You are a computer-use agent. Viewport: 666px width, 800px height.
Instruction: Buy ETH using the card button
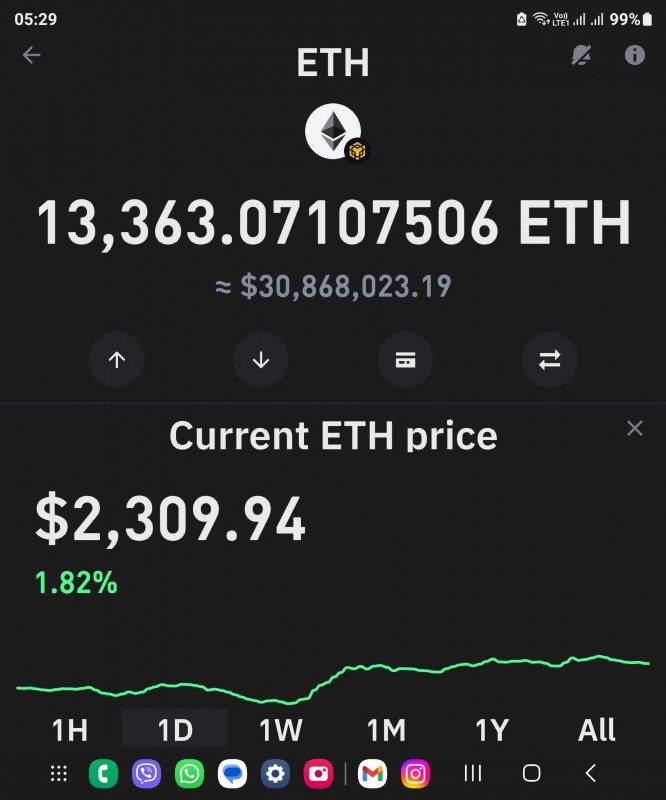pyautogui.click(x=405, y=360)
